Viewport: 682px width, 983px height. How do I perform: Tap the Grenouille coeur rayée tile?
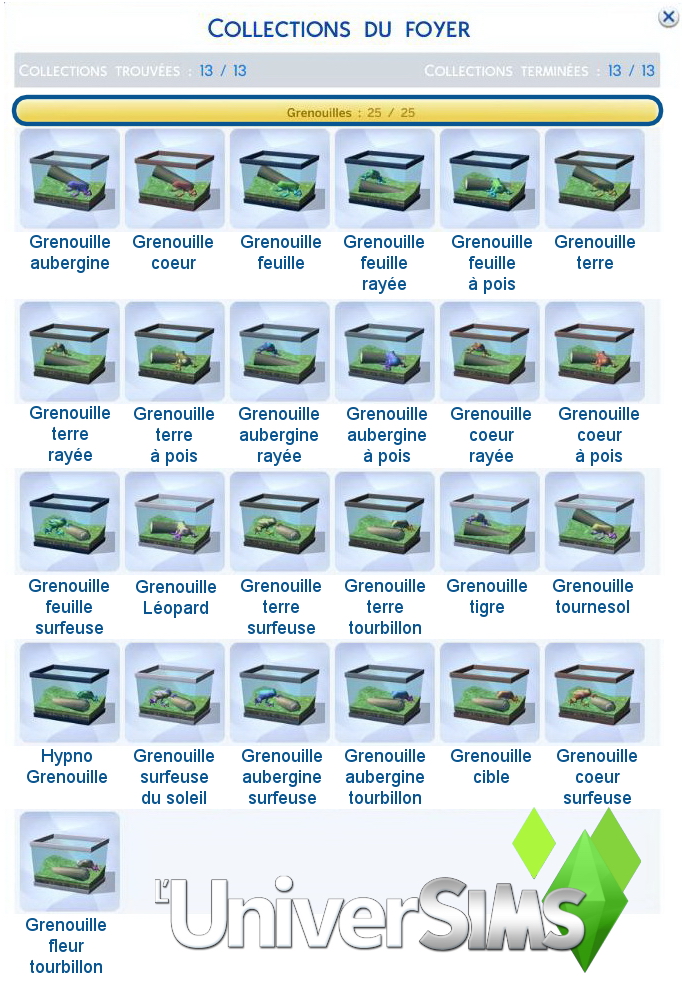pos(489,352)
